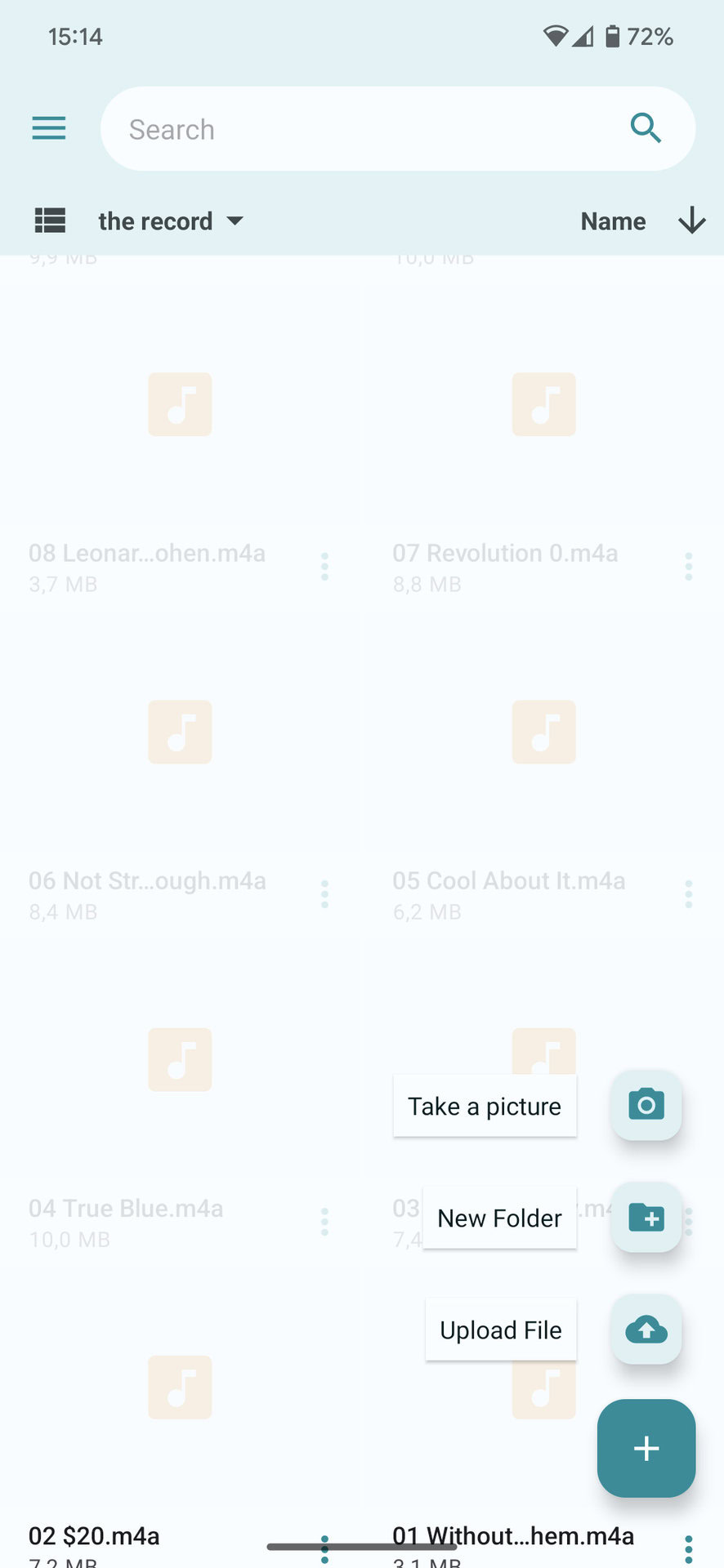The width and height of the screenshot is (724, 1568).
Task: Switch to list view layout
Action: [x=50, y=220]
